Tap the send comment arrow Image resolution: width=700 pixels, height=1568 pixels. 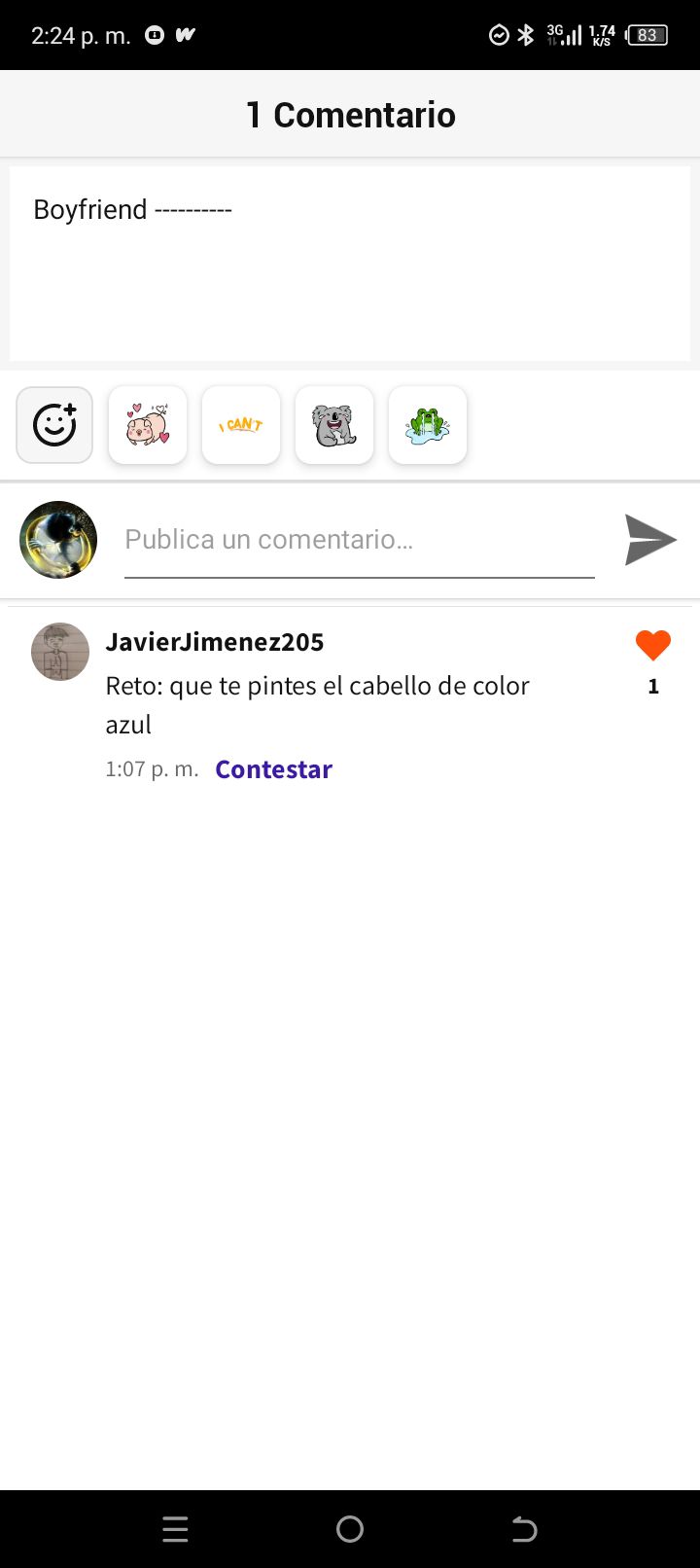(650, 540)
